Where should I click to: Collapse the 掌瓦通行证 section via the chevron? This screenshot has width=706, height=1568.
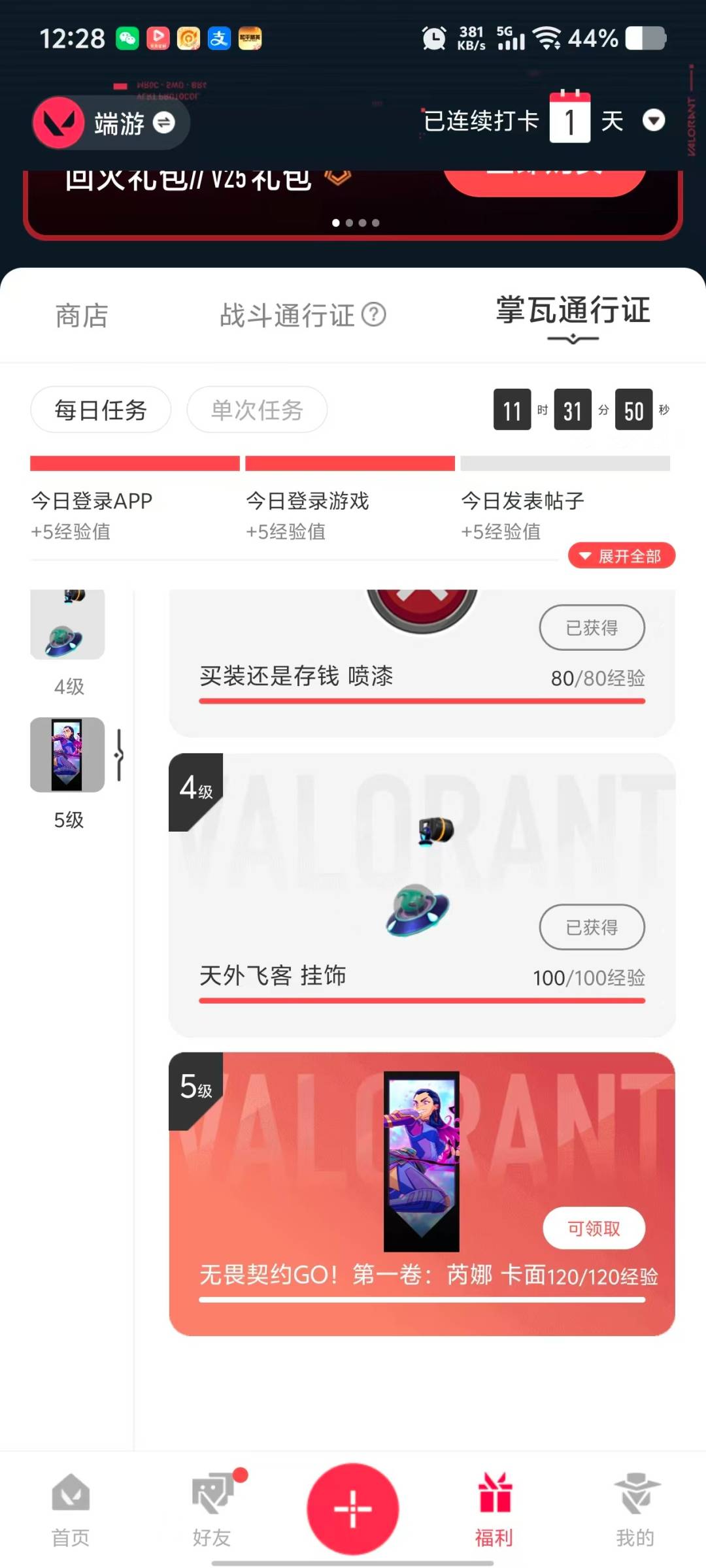tap(571, 340)
